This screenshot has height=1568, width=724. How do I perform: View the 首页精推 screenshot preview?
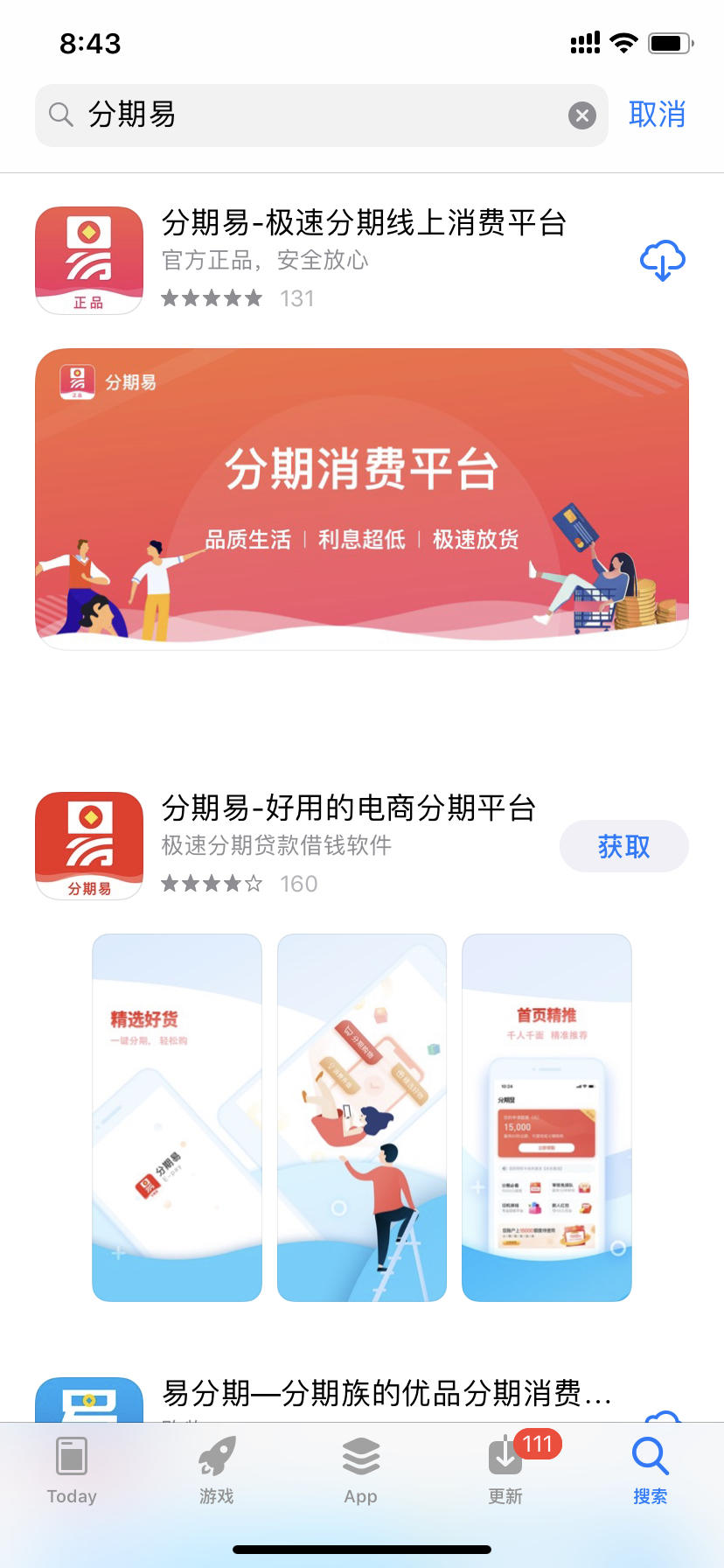tap(546, 1117)
